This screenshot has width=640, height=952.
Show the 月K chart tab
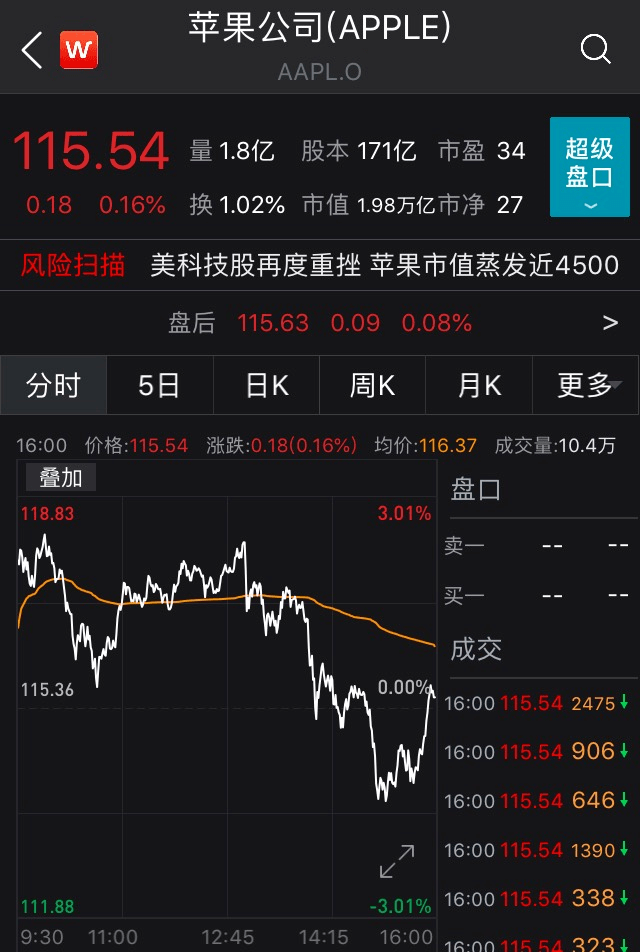[479, 385]
